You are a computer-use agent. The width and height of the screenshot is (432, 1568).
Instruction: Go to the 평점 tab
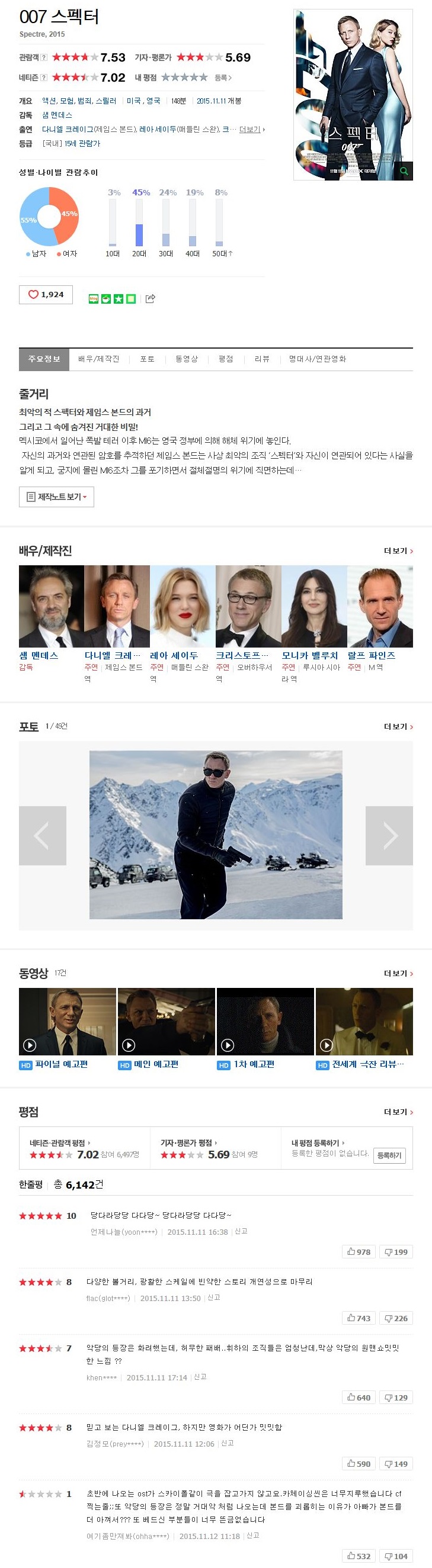click(x=226, y=359)
